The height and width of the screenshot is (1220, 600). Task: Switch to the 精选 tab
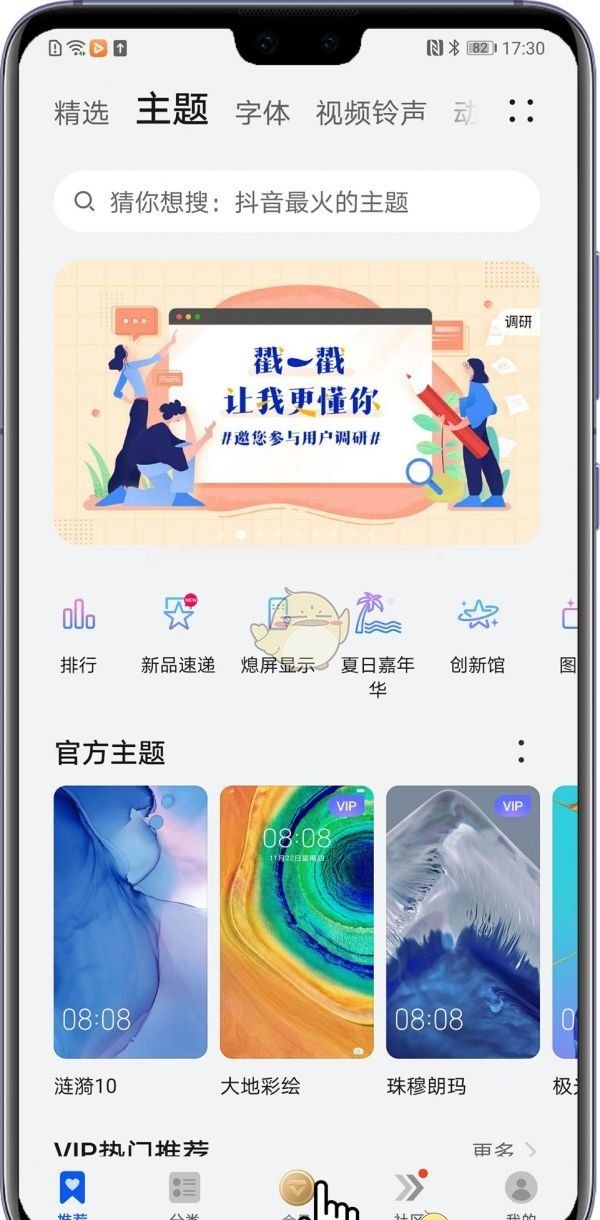point(81,113)
